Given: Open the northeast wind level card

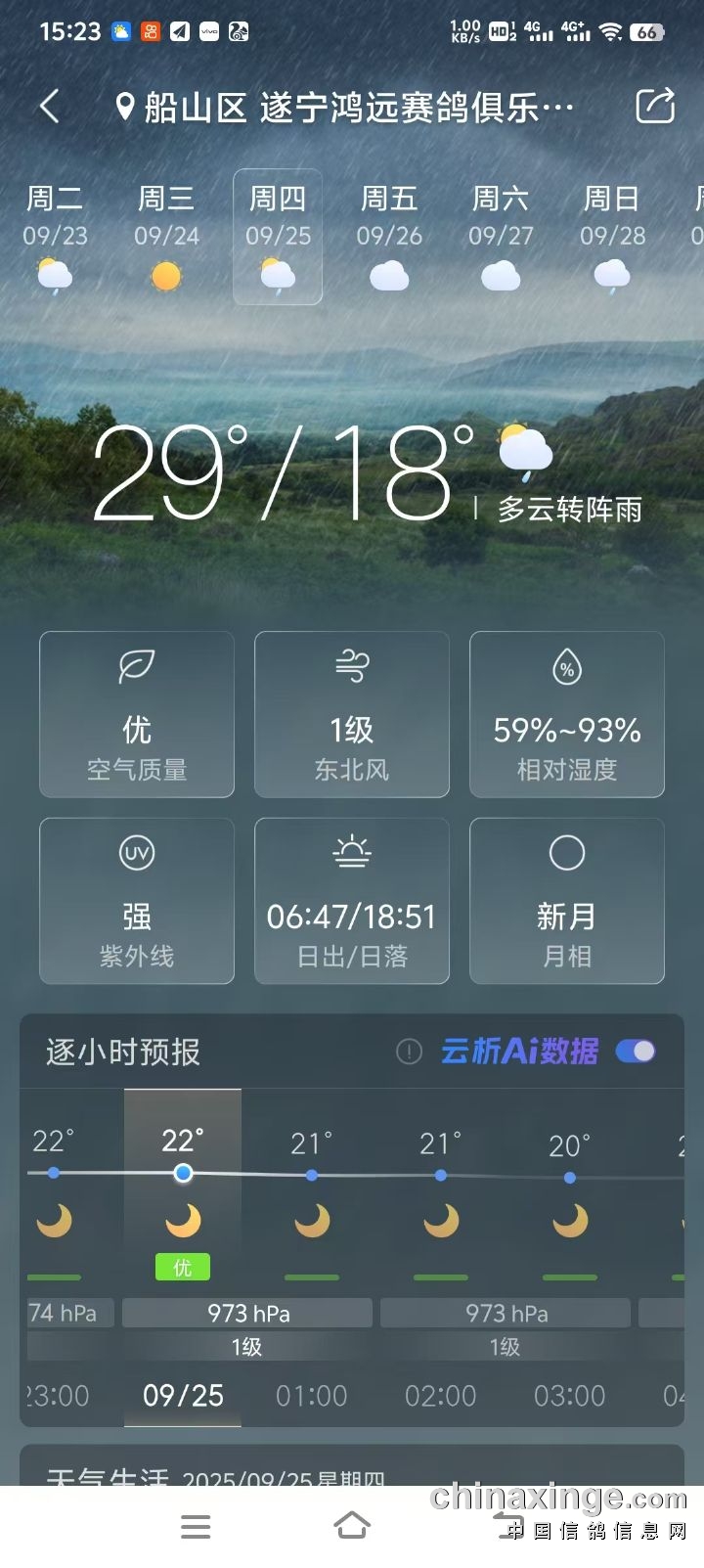Looking at the screenshot, I should tap(352, 714).
